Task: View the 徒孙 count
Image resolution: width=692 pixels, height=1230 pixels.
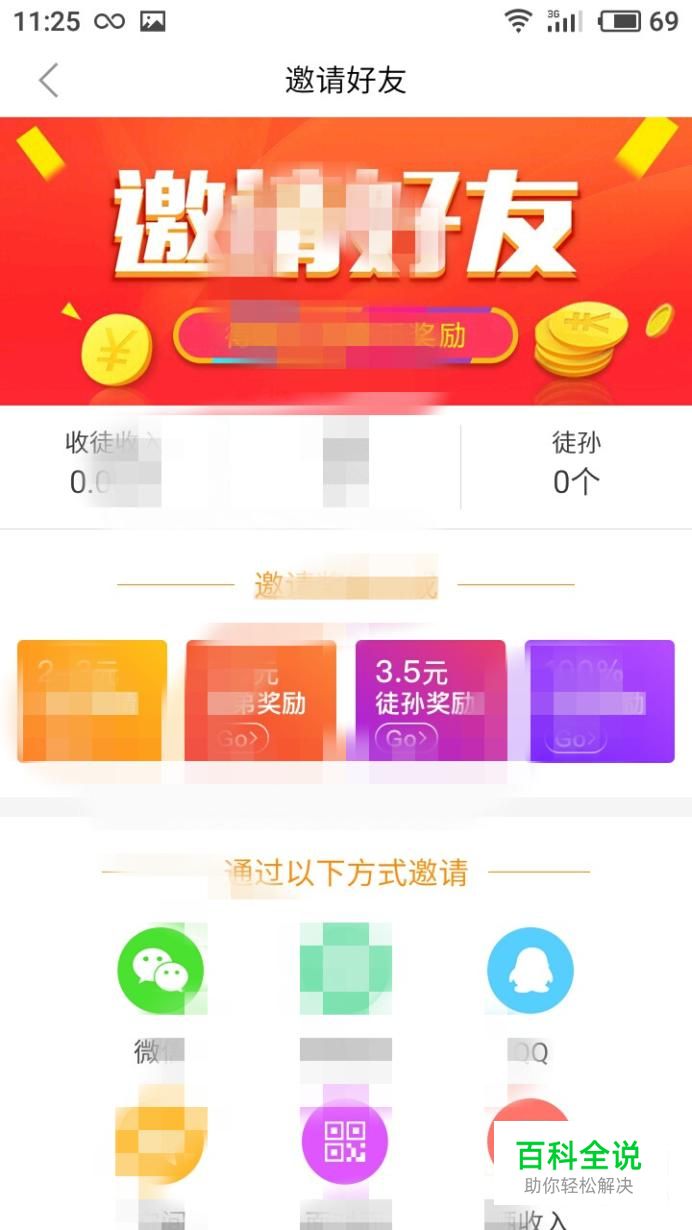Action: [577, 463]
